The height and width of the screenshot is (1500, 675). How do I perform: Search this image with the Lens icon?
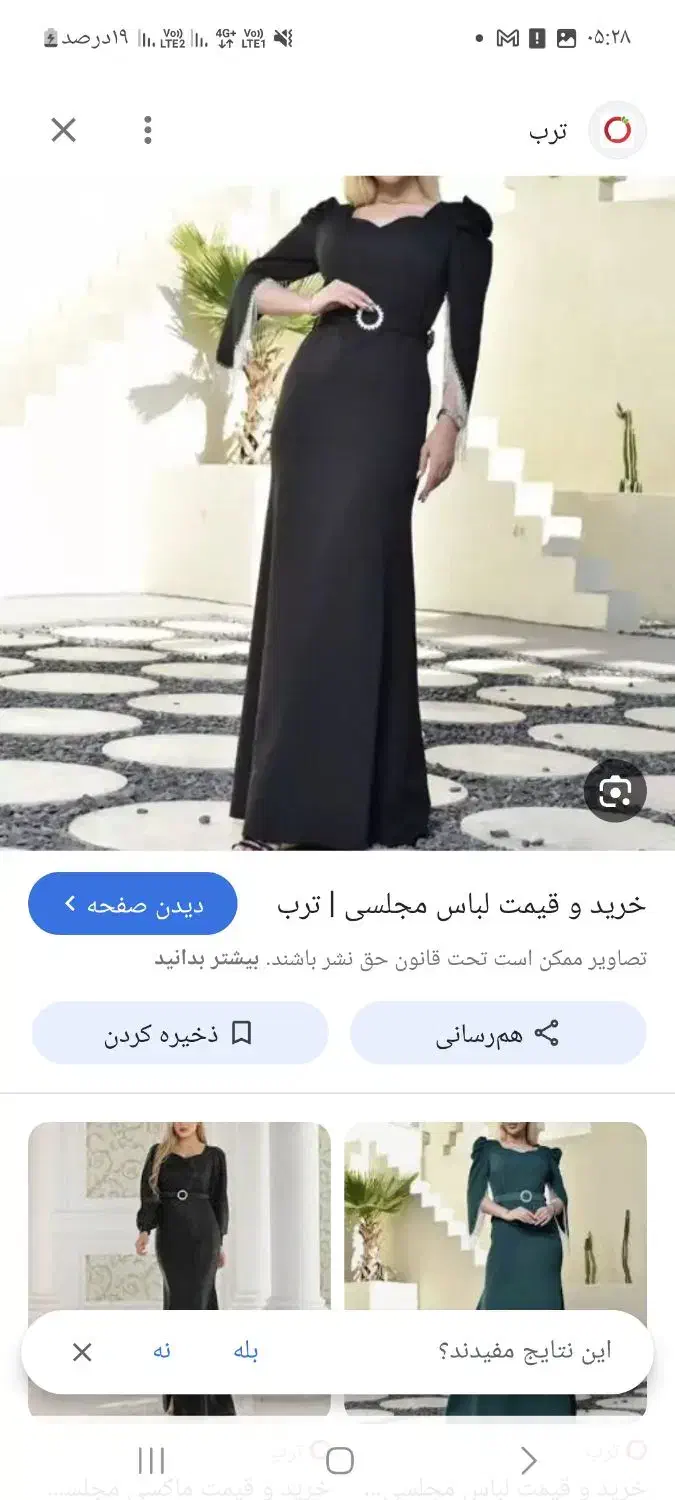pyautogui.click(x=615, y=792)
